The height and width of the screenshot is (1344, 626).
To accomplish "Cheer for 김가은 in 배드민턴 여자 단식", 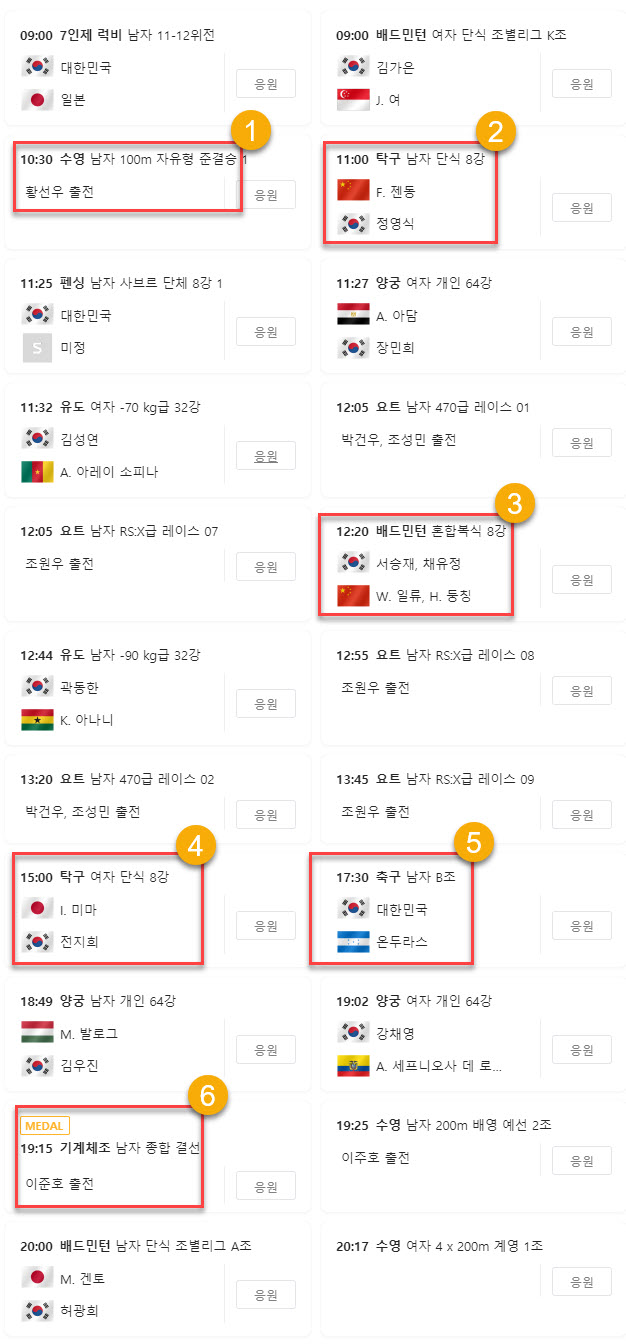I will tap(581, 83).
